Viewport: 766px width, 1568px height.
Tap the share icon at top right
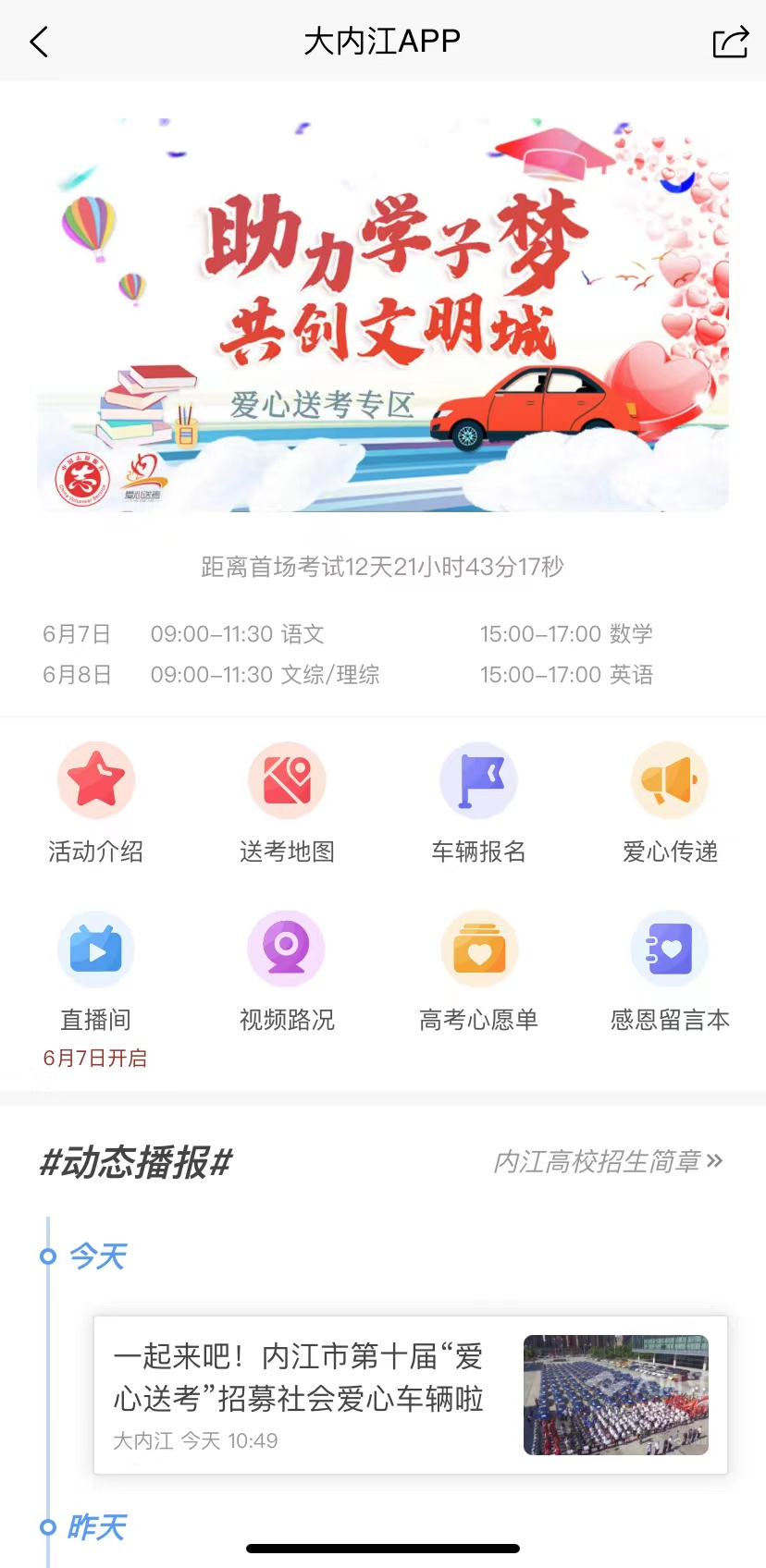point(730,42)
